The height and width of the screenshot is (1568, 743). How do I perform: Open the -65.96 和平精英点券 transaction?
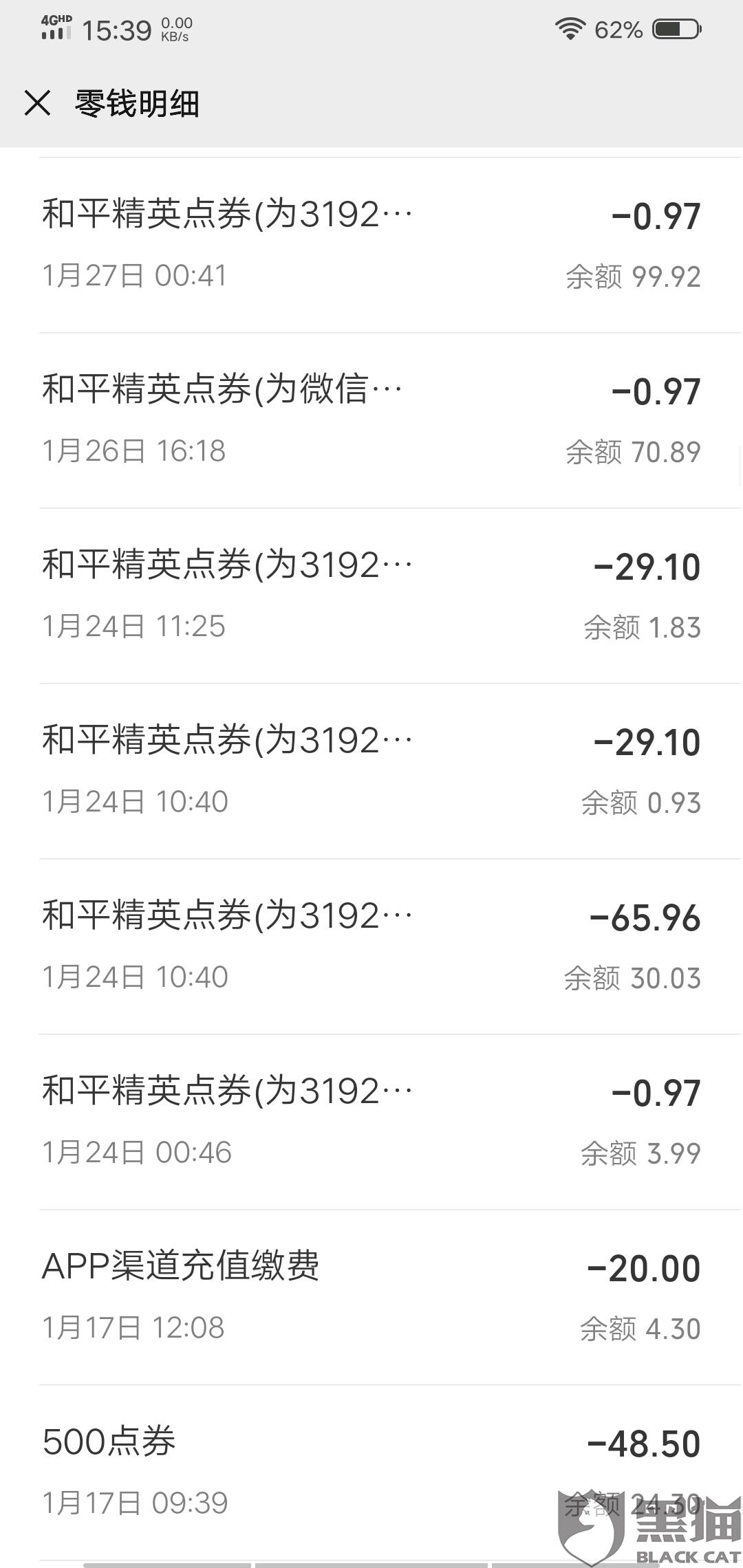tap(371, 947)
